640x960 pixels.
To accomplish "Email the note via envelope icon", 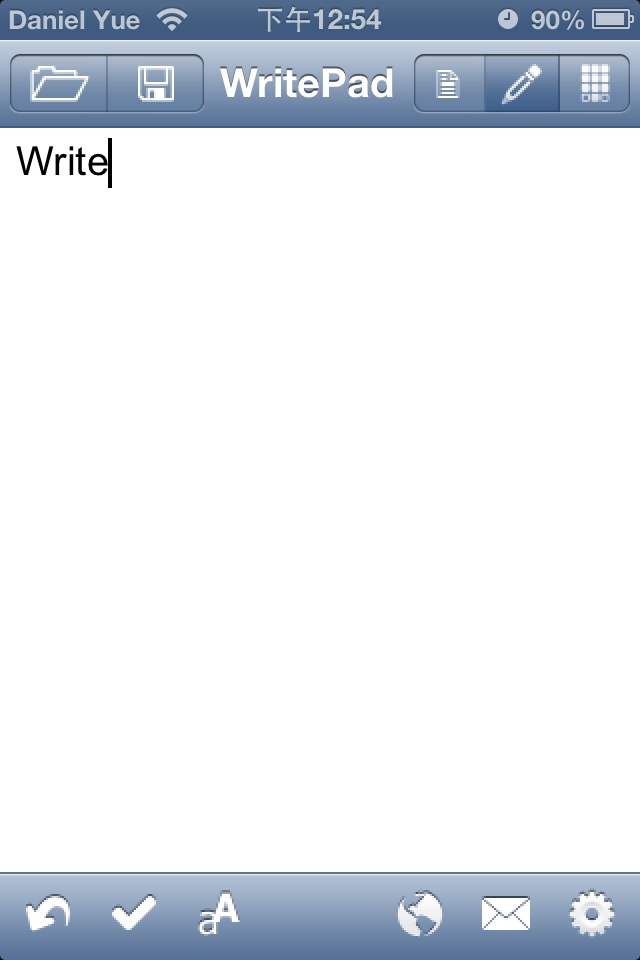I will (505, 915).
